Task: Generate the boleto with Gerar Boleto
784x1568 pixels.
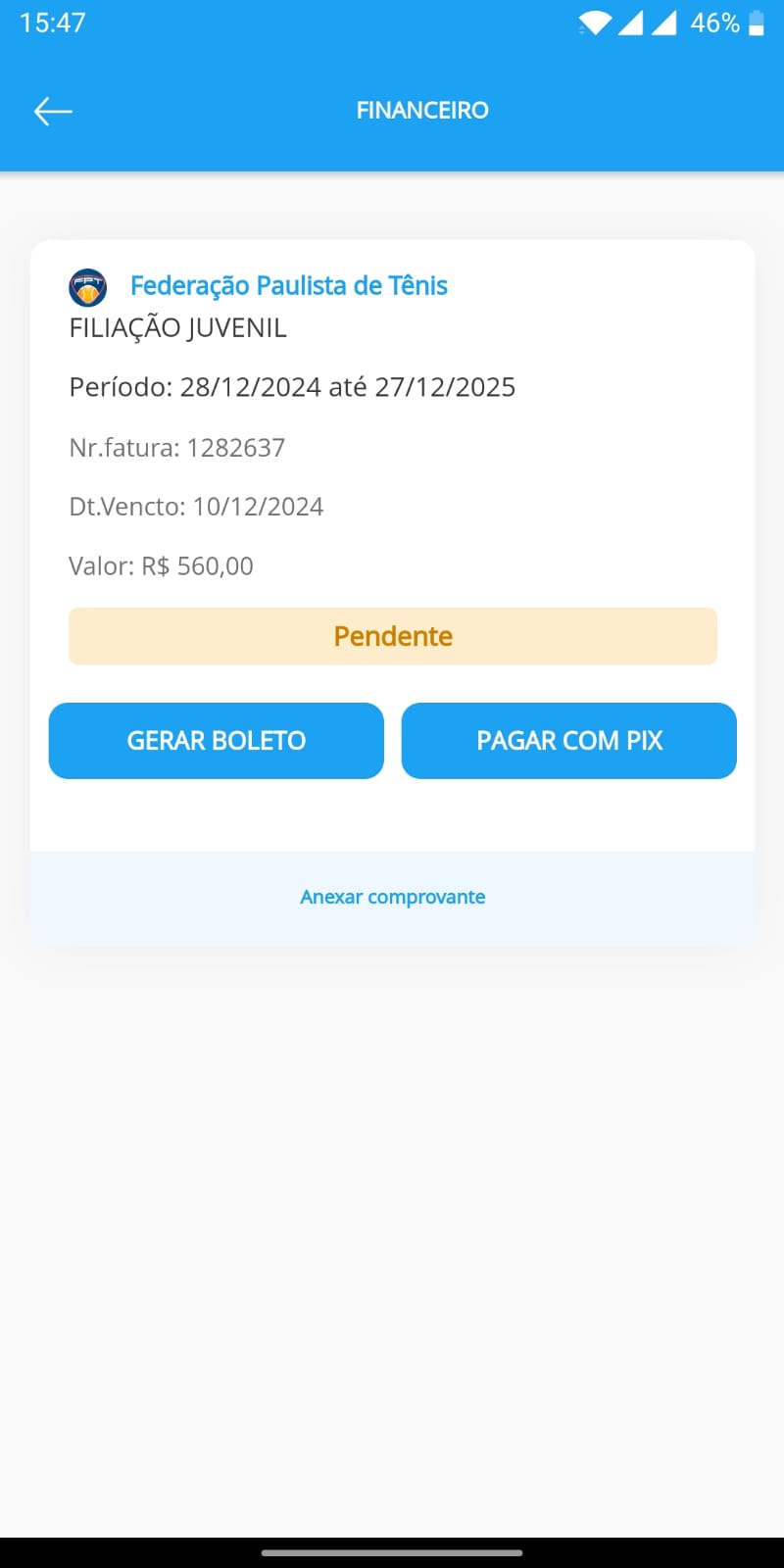Action: [216, 741]
